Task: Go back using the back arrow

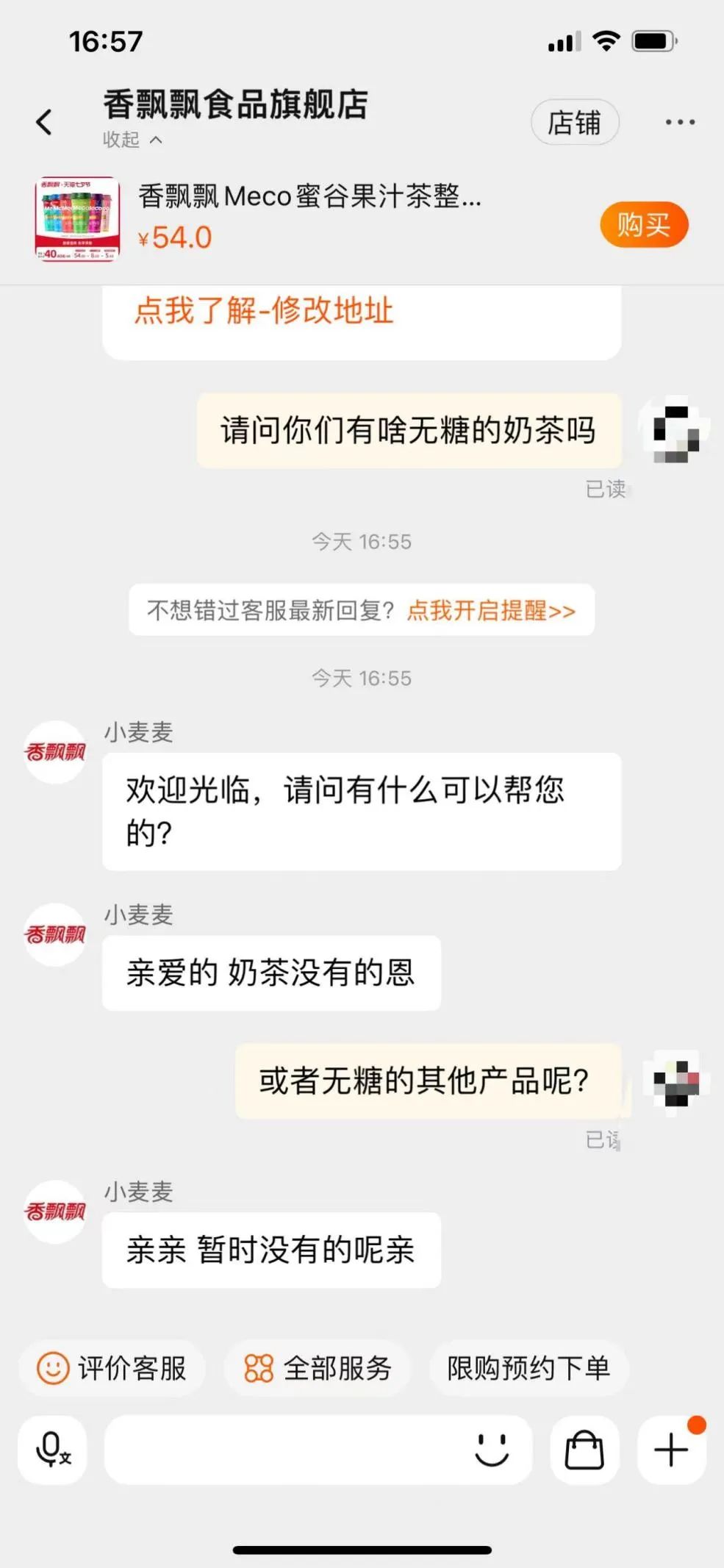Action: coord(44,122)
